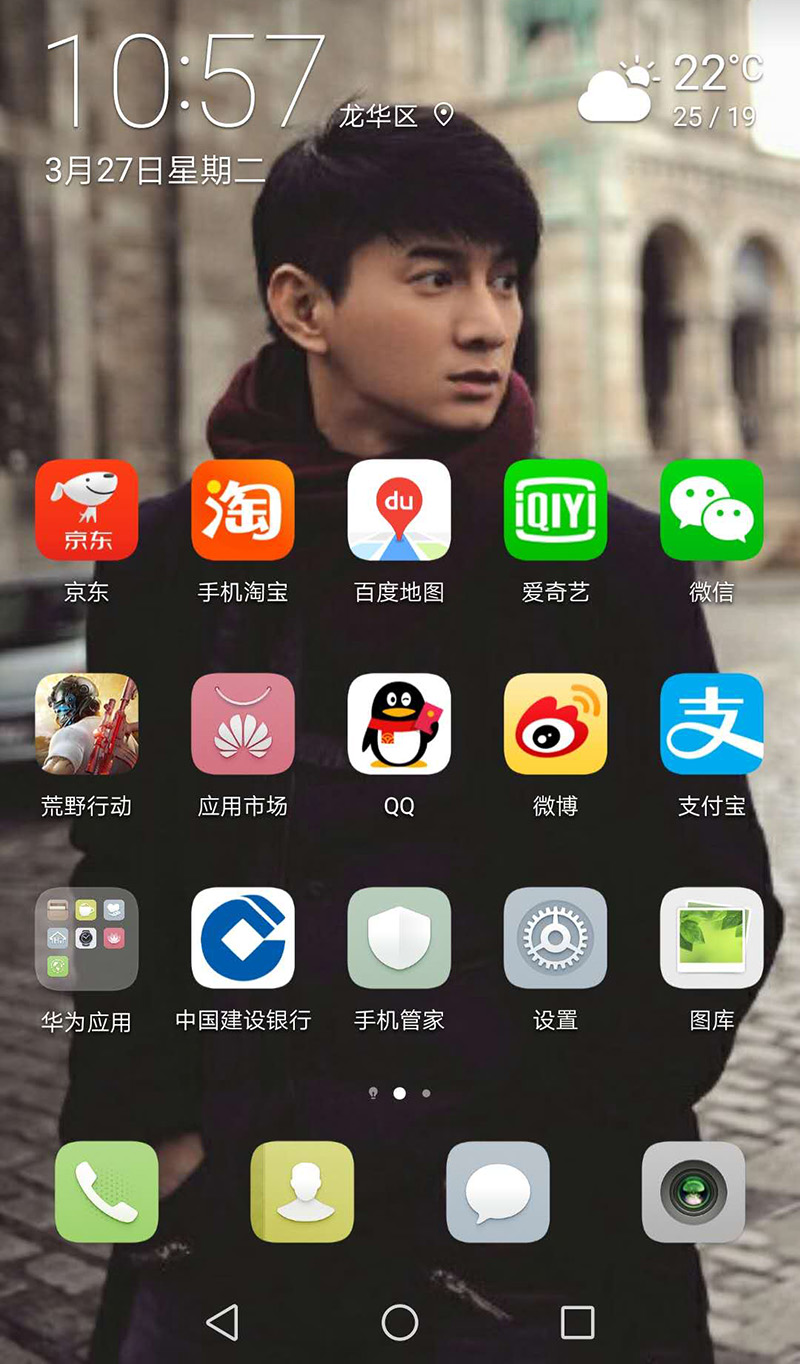
Task: Start the 荒野行动 game
Action: pos(87,724)
